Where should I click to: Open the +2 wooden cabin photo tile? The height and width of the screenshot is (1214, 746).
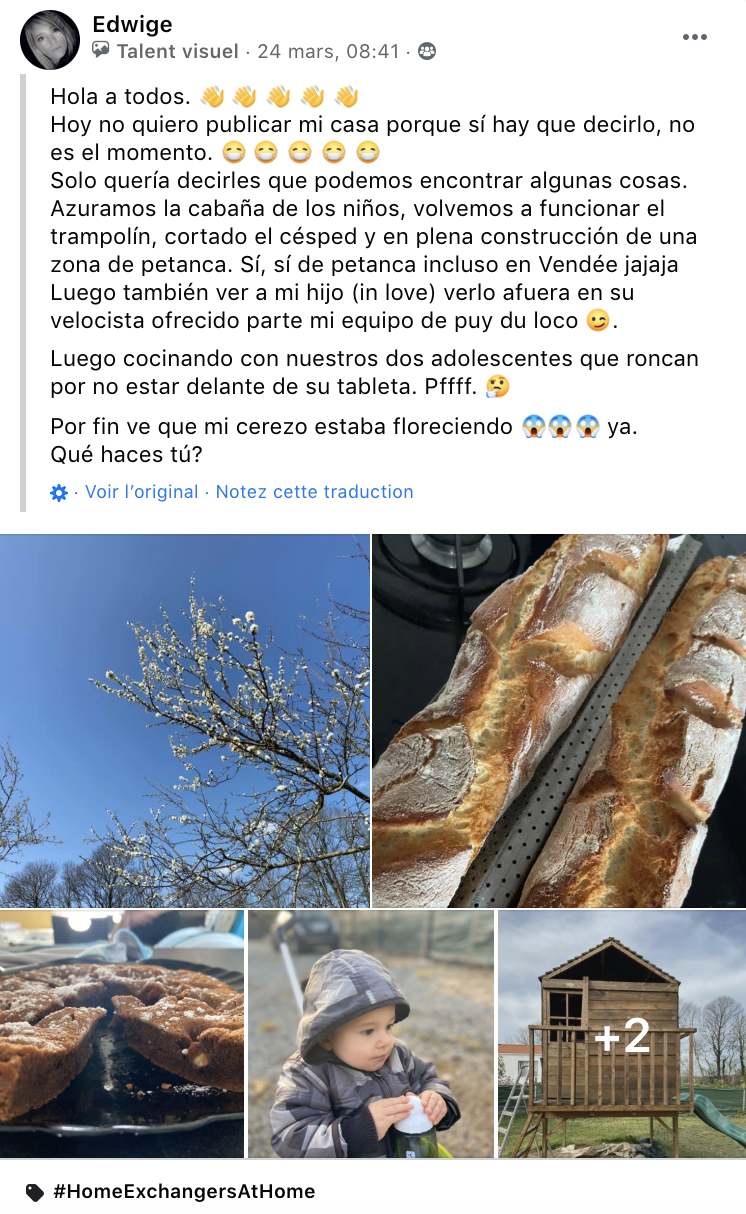tap(621, 1033)
